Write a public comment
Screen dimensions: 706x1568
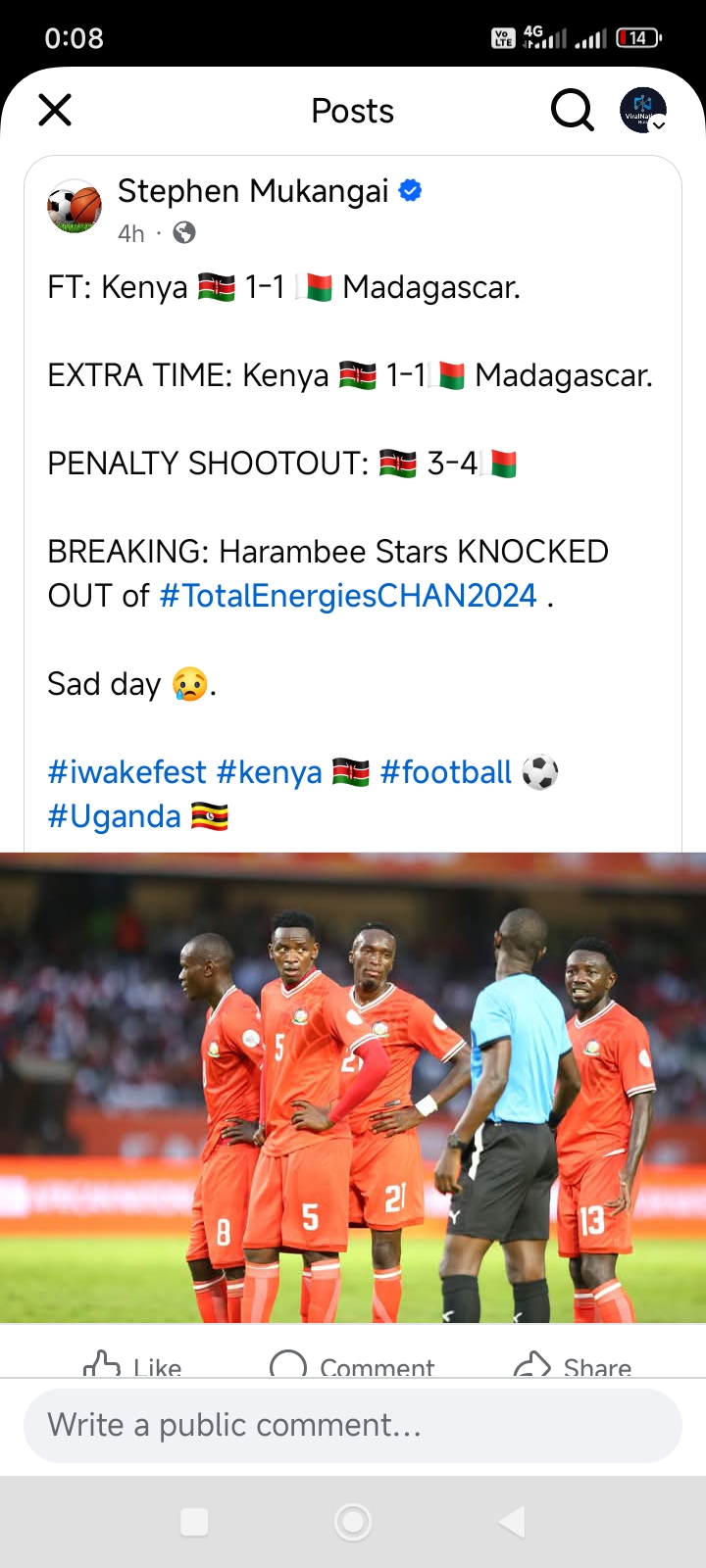(353, 1425)
